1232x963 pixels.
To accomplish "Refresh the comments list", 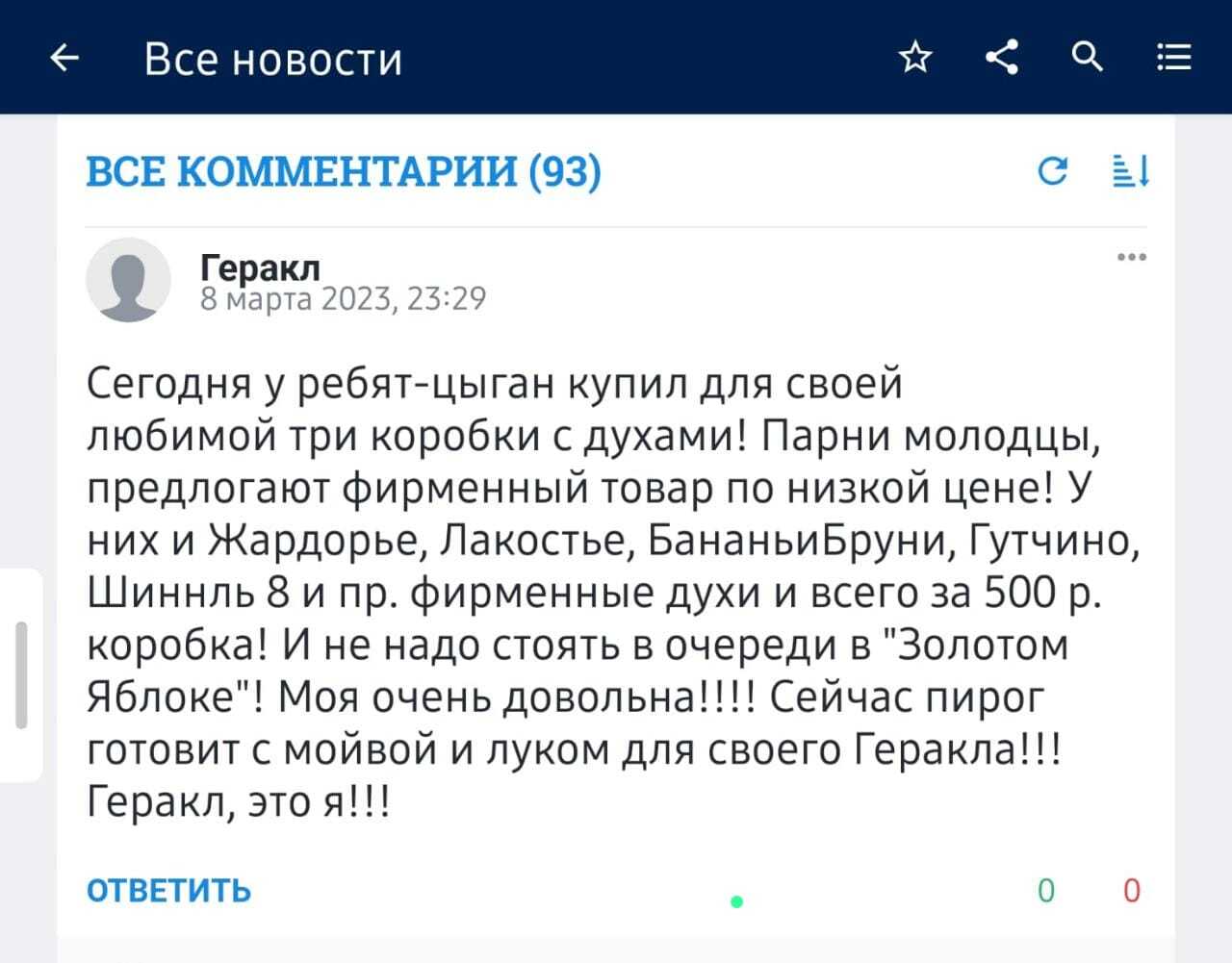I will pyautogui.click(x=1053, y=172).
